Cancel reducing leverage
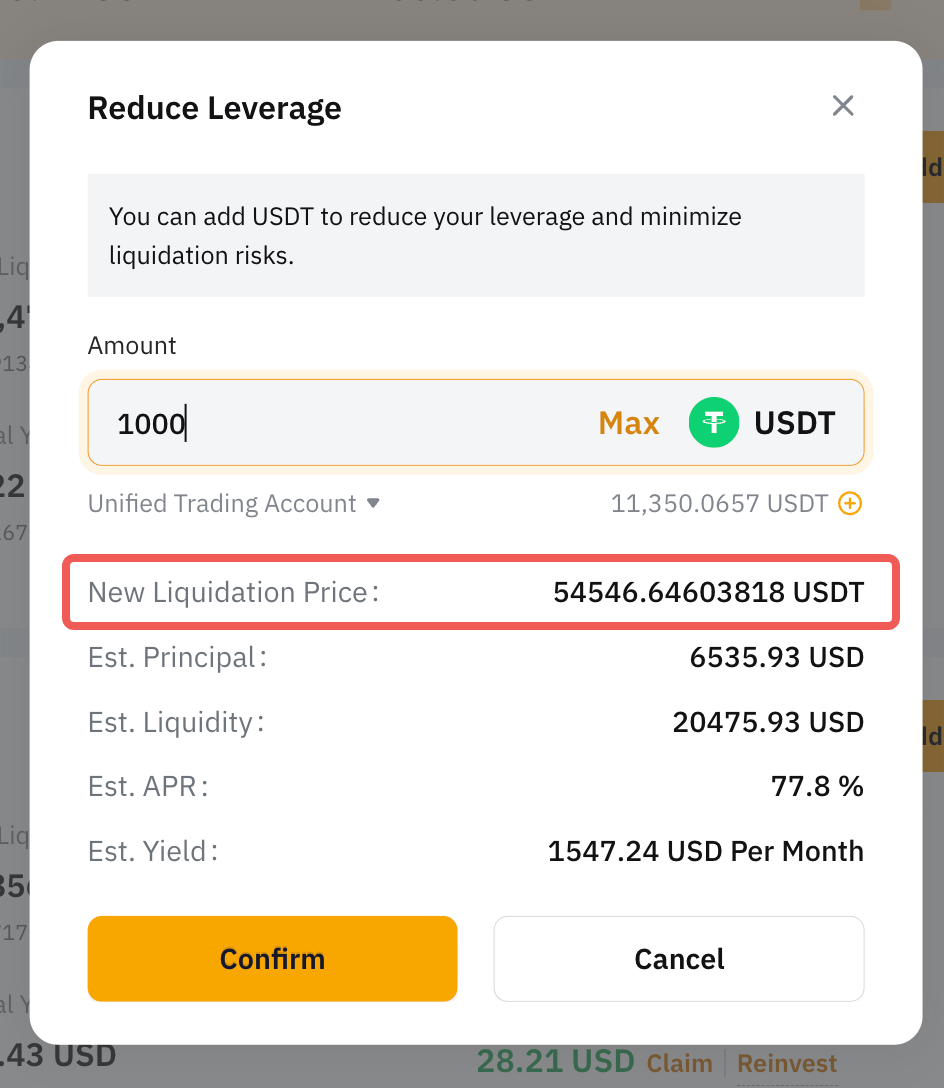This screenshot has width=944, height=1088. (679, 959)
